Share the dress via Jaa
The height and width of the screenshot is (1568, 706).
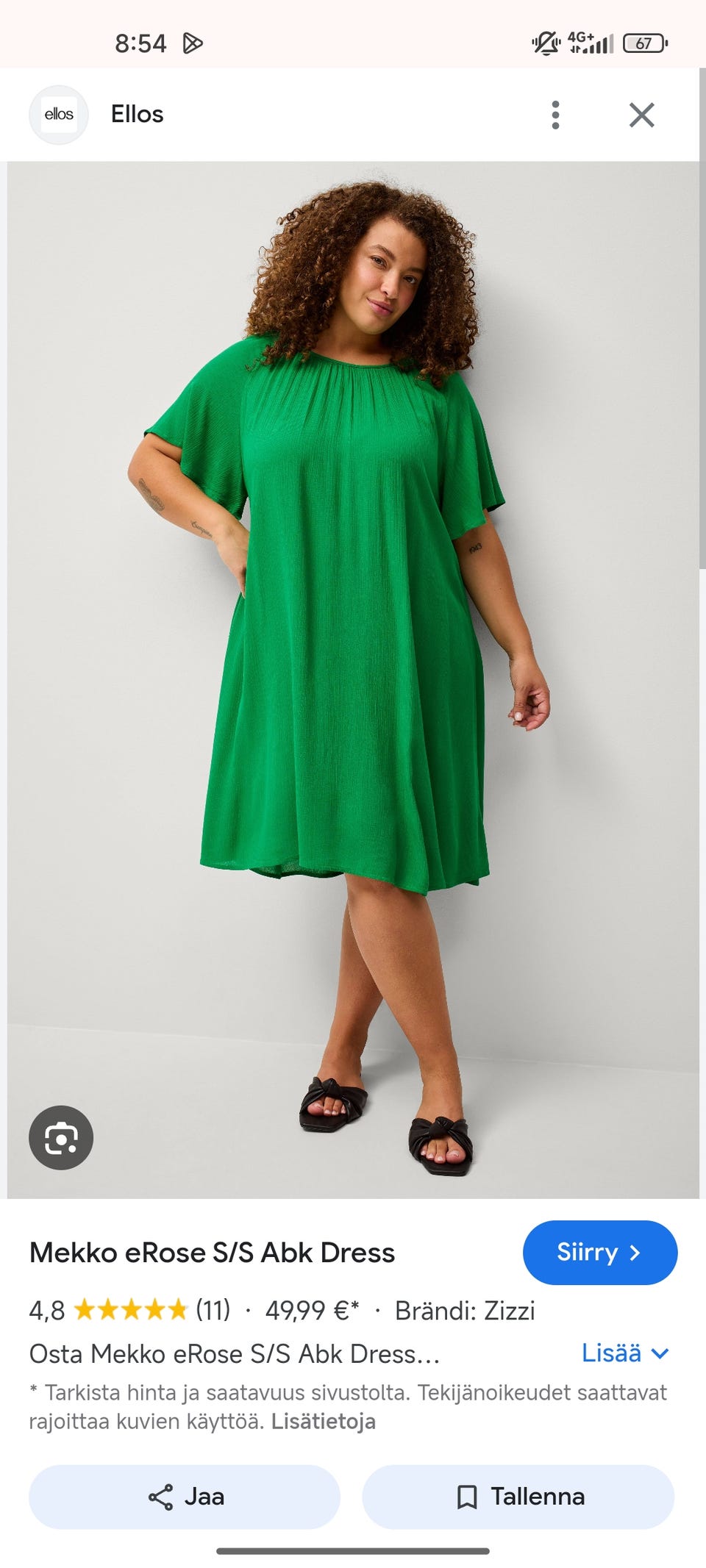point(185,1497)
